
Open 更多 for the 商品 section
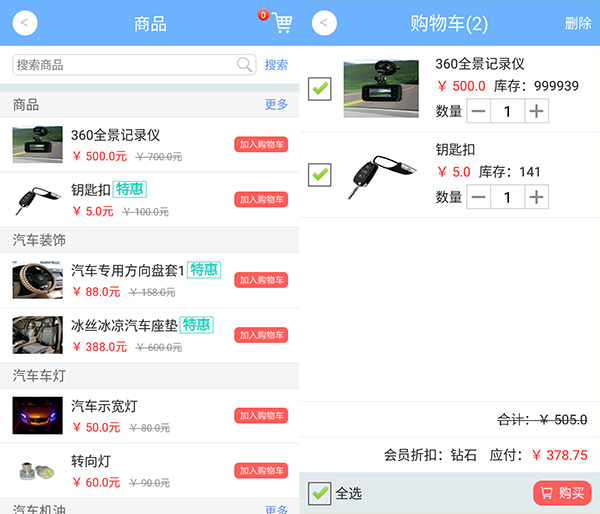click(x=276, y=105)
